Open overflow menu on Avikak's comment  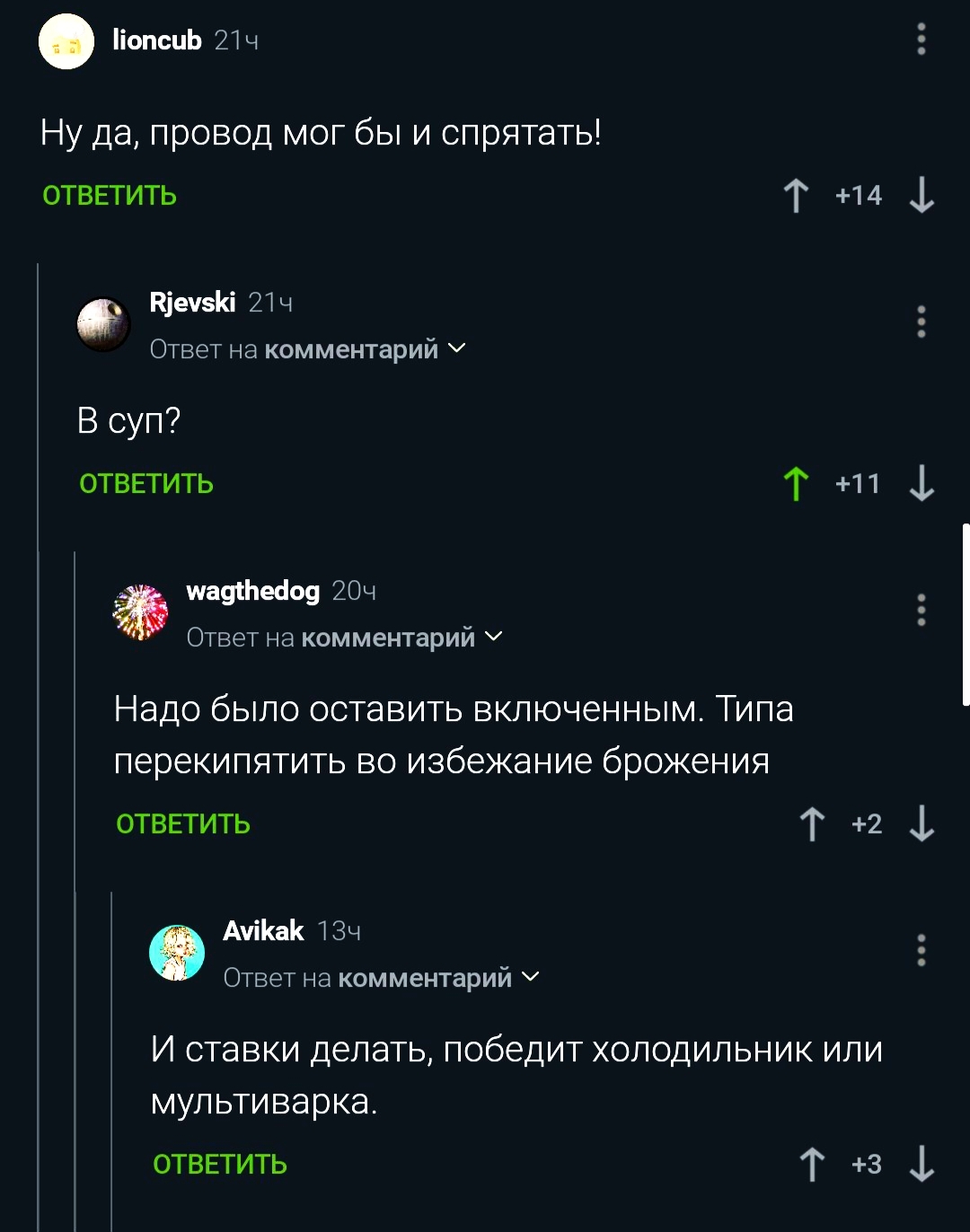click(x=921, y=950)
